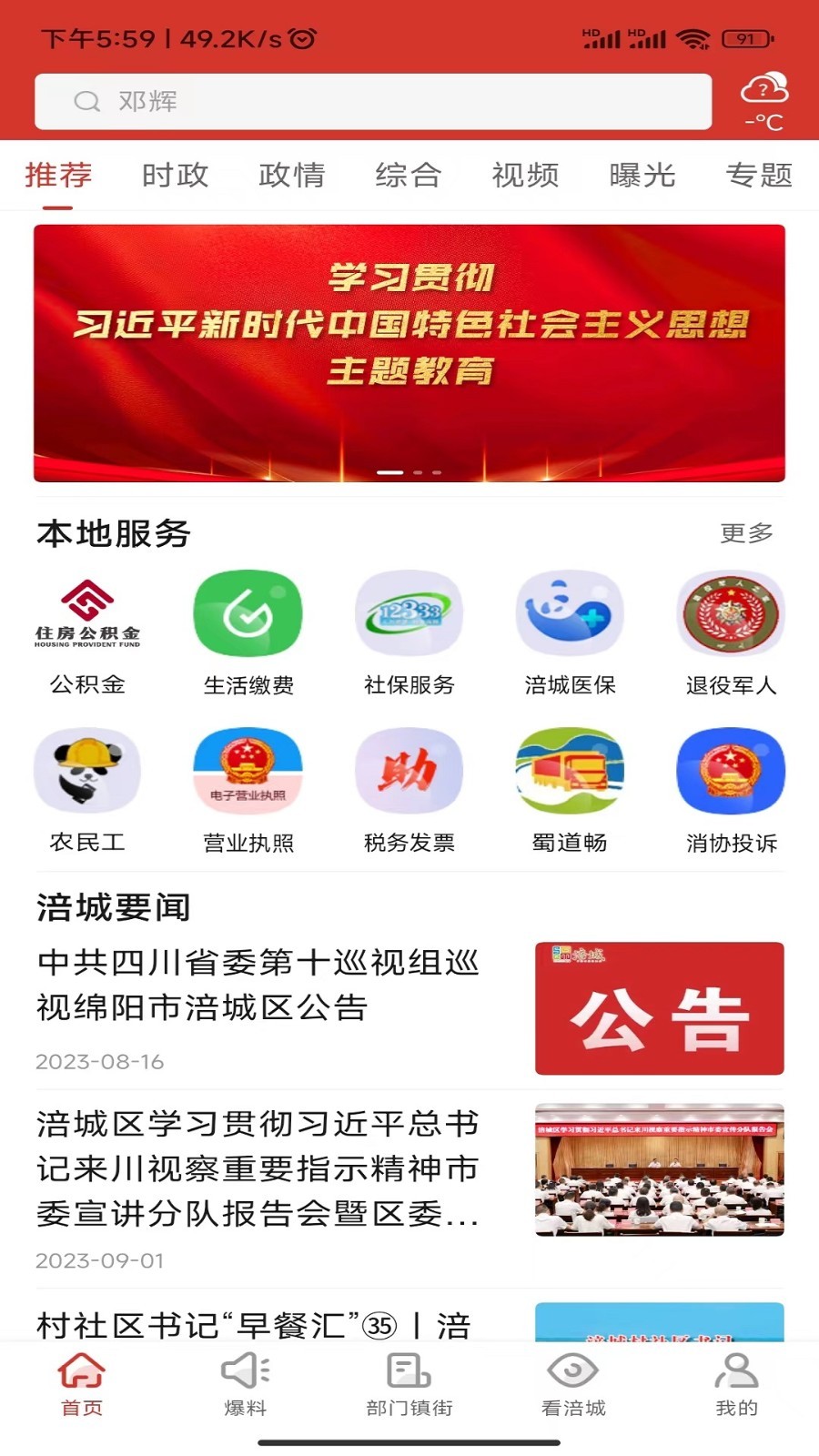Tap the 退役军人 veterans service icon
Screen dimensions: 819x1456
point(732,614)
